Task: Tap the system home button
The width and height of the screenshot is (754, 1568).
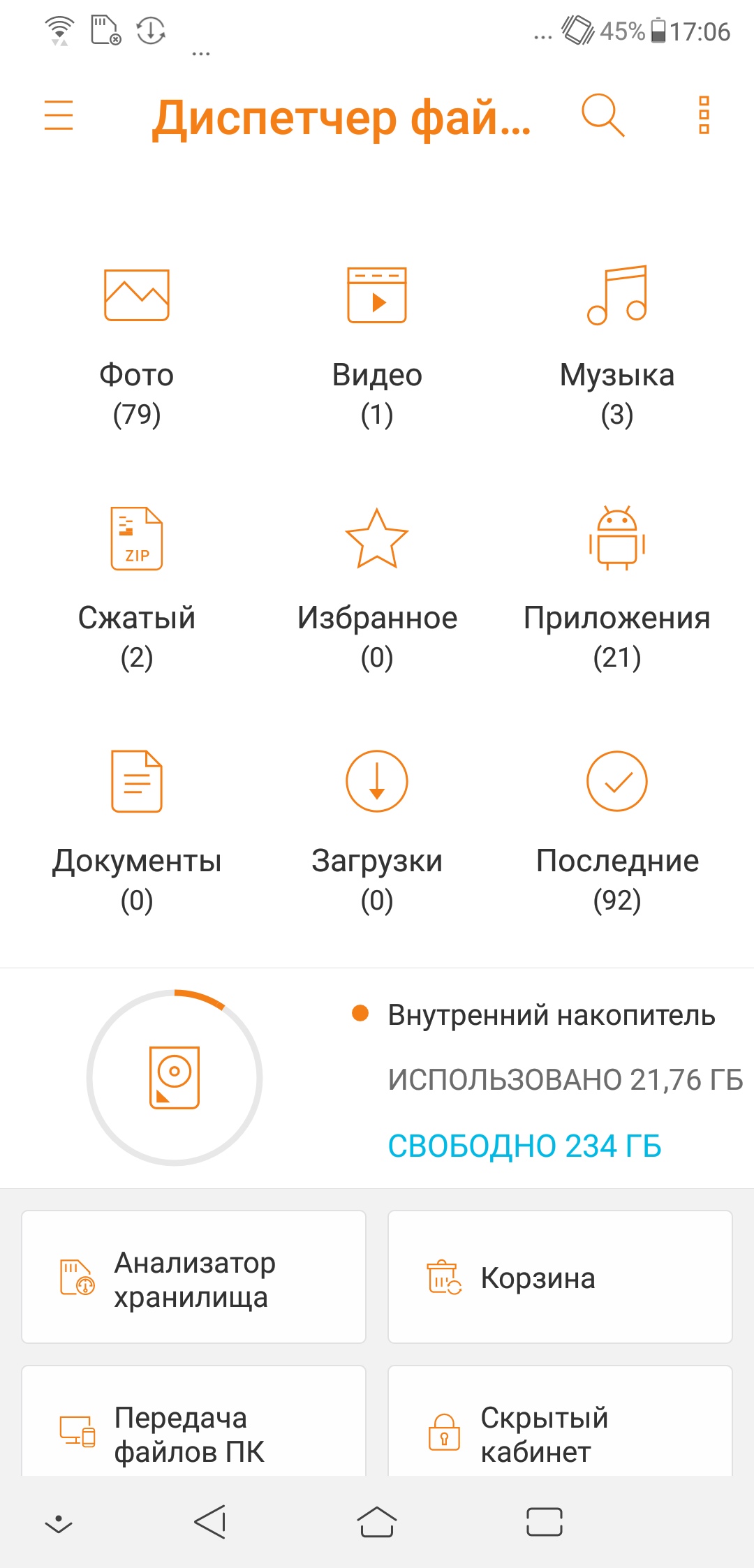Action: tap(377, 1522)
